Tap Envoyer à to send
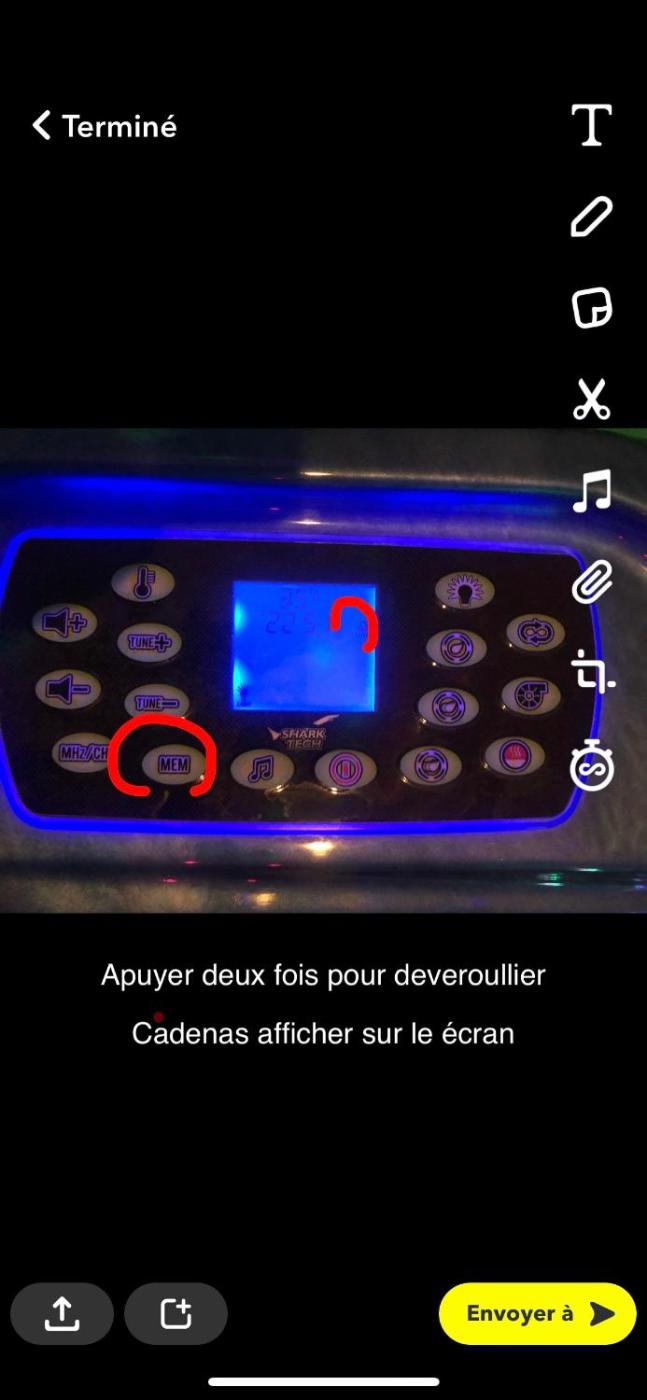647x1400 pixels. [x=537, y=1313]
